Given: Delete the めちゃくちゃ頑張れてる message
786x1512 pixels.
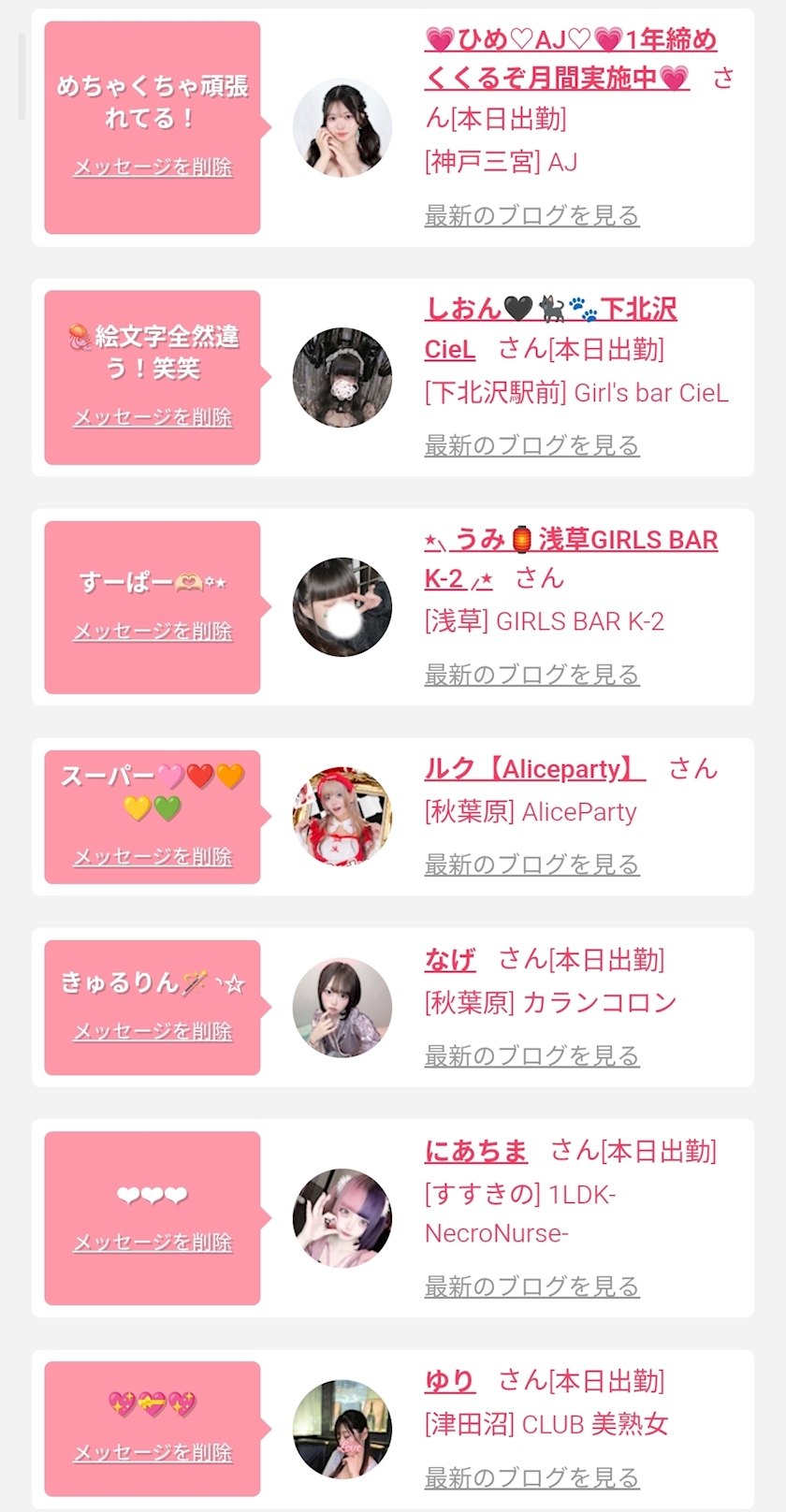Looking at the screenshot, I should tap(153, 167).
